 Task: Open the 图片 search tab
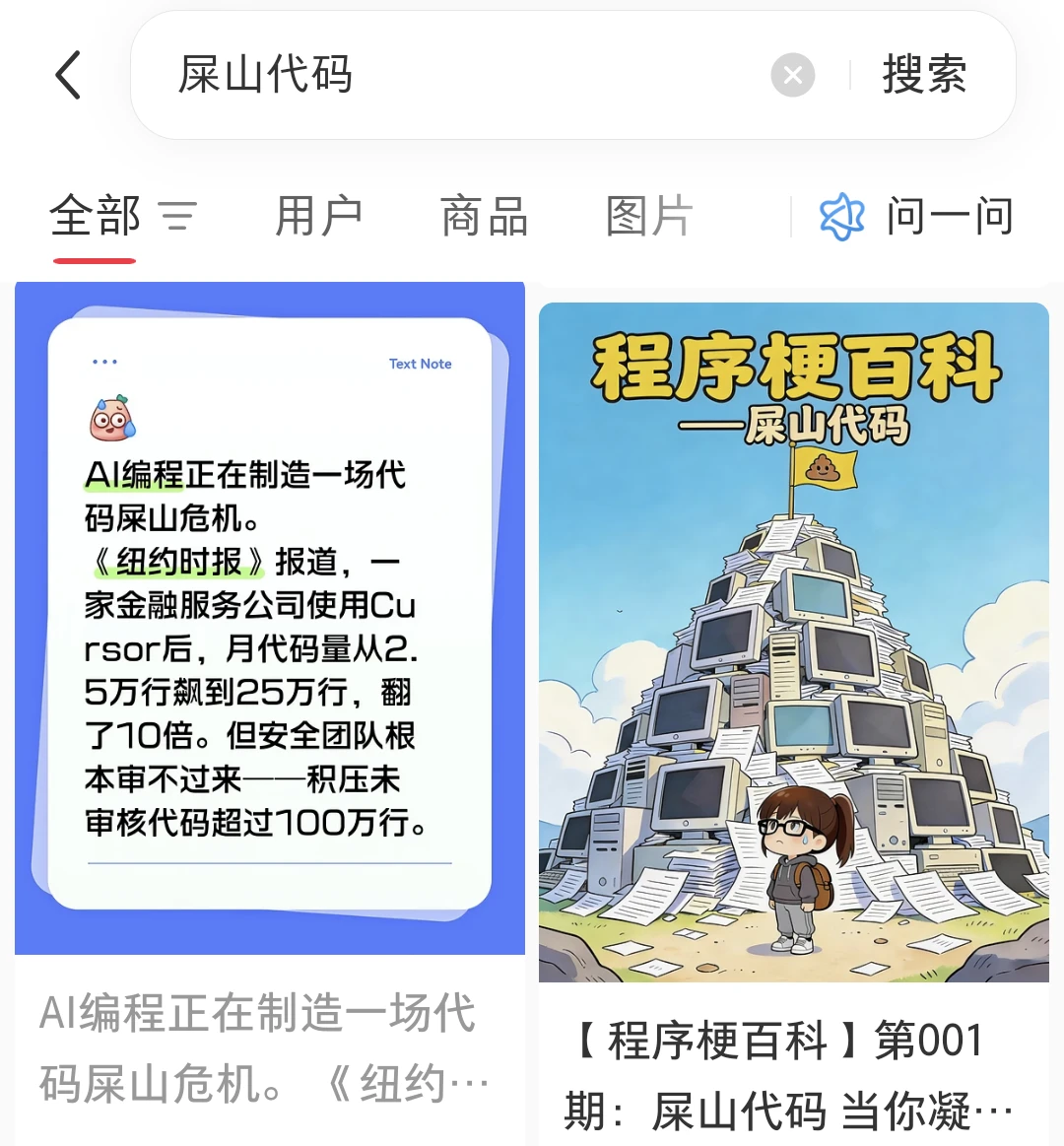647,216
